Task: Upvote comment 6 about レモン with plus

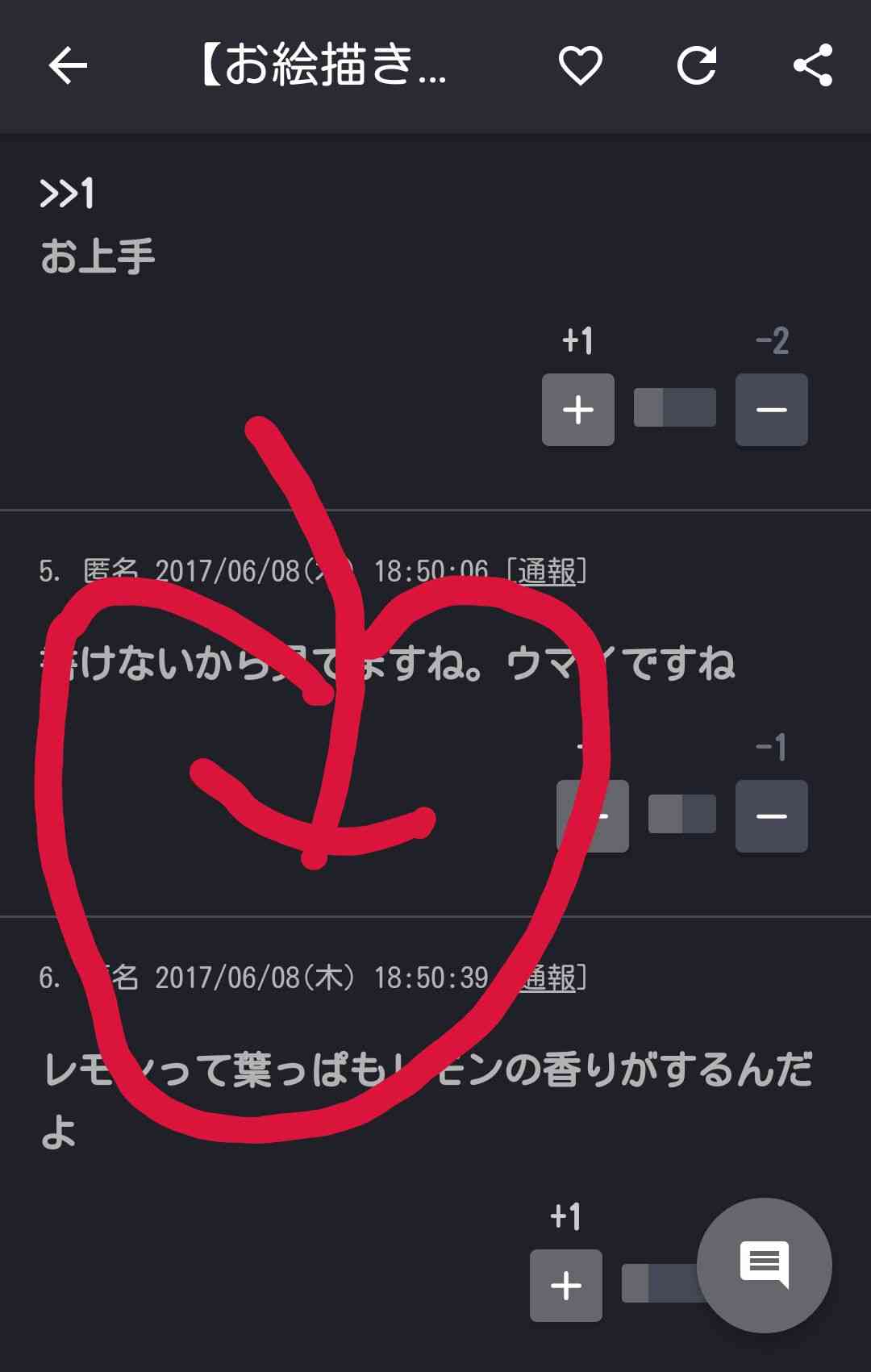Action: [x=566, y=1286]
